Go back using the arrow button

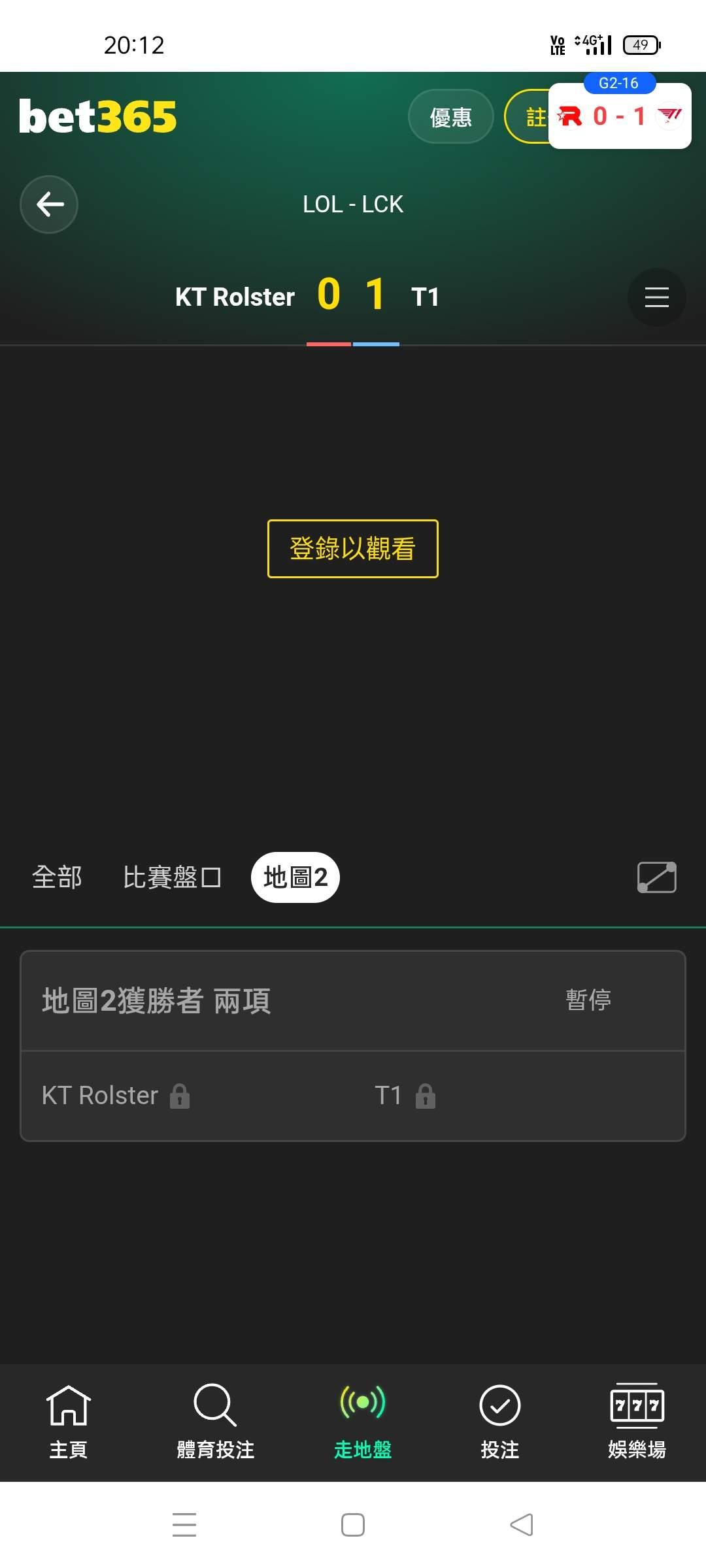(x=49, y=204)
